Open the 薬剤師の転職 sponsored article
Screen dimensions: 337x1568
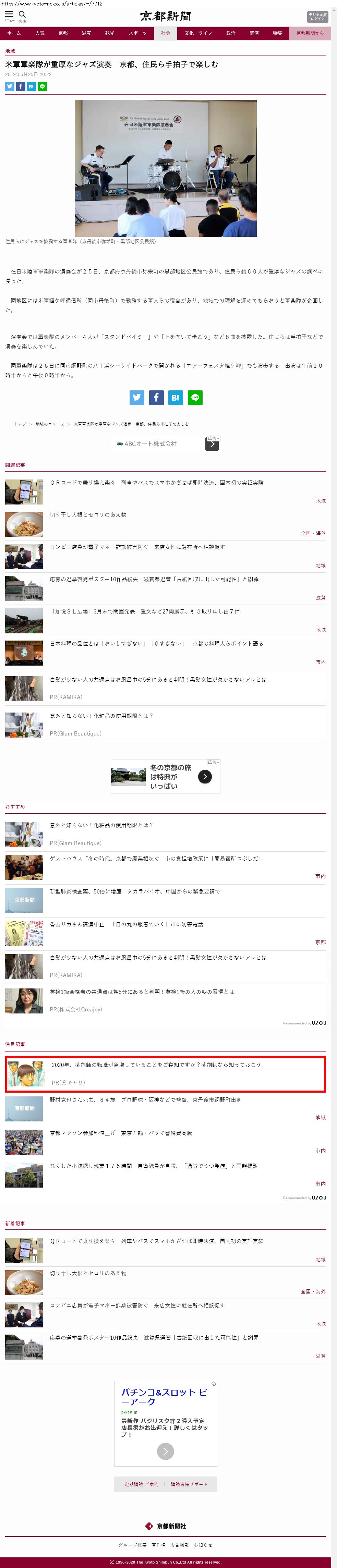tap(156, 1065)
